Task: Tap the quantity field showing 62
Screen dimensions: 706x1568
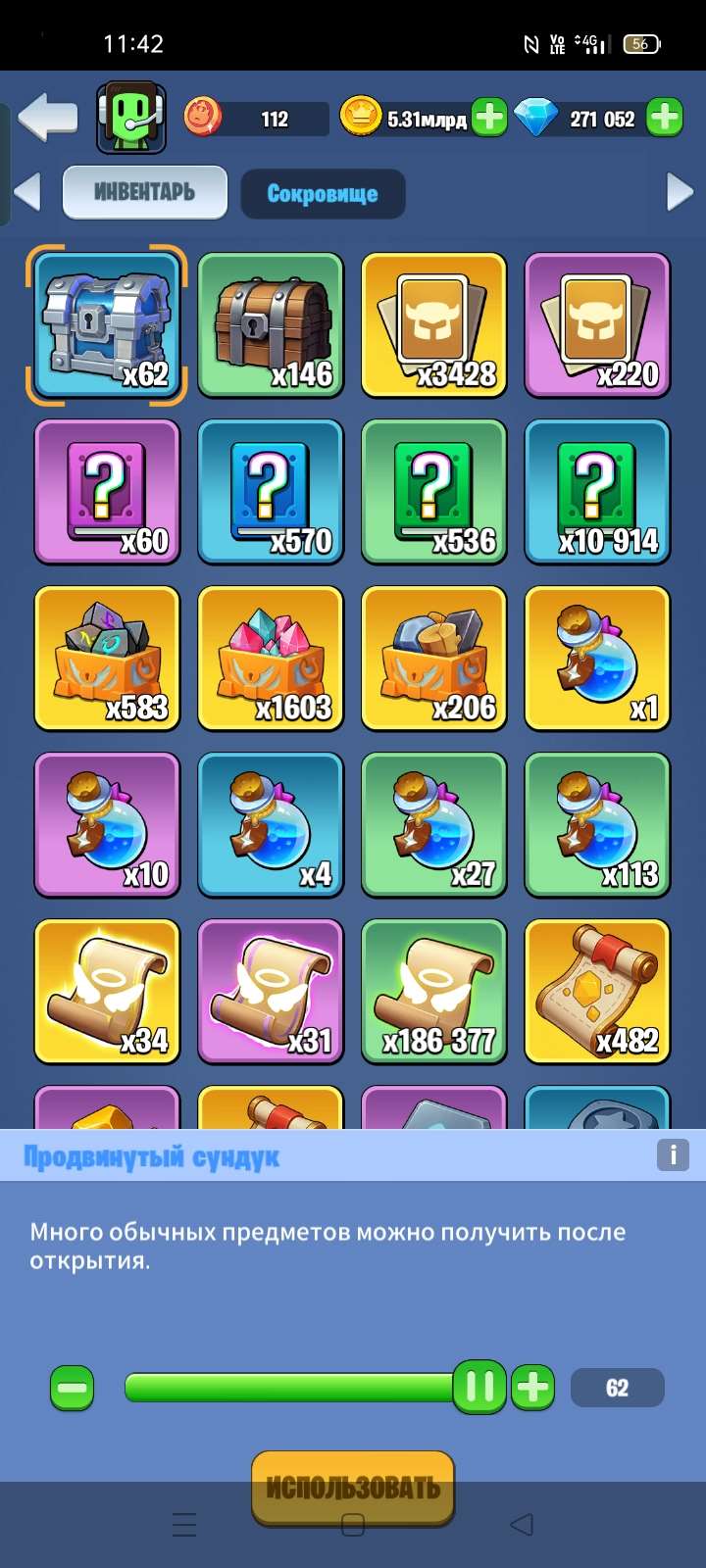Action: point(617,1387)
